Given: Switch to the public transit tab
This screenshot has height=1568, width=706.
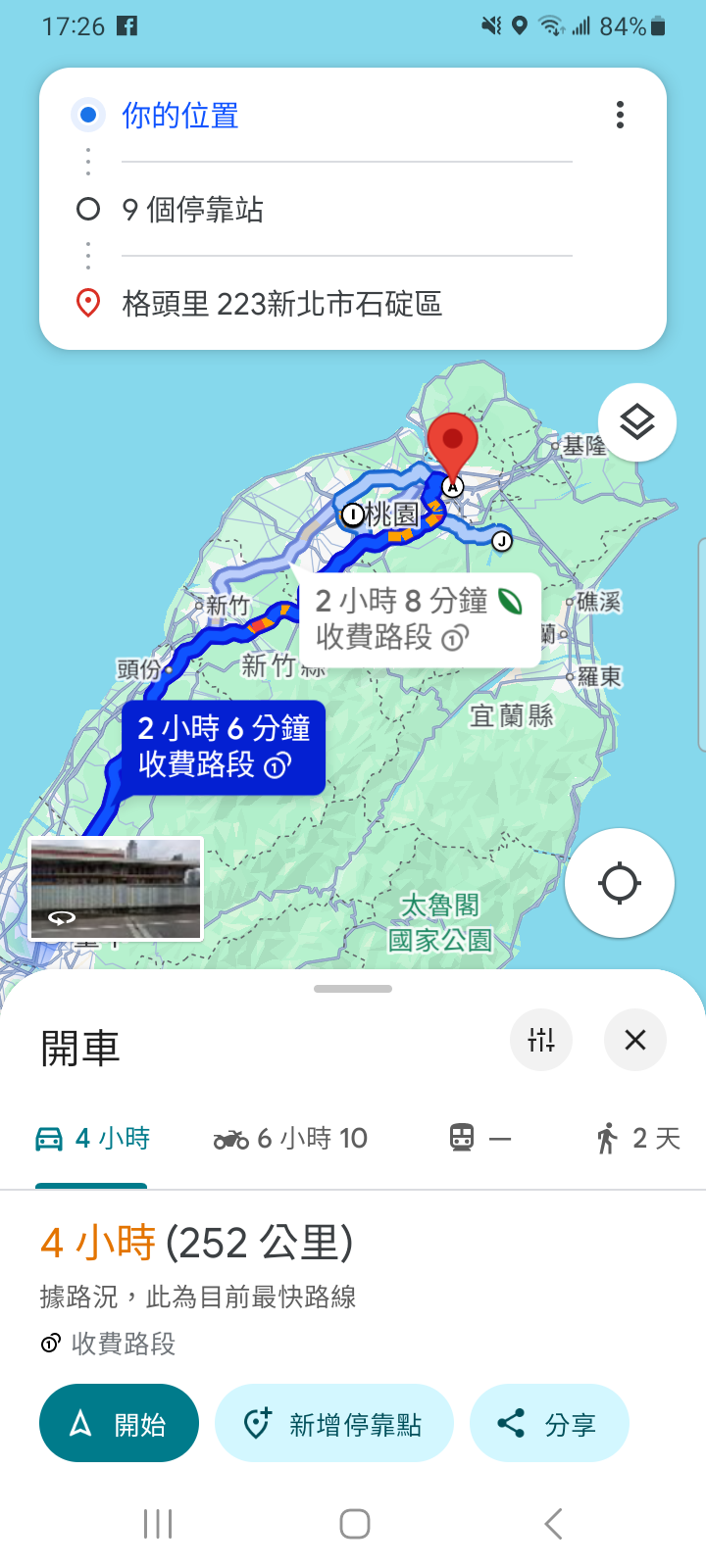Looking at the screenshot, I should pos(479,1139).
